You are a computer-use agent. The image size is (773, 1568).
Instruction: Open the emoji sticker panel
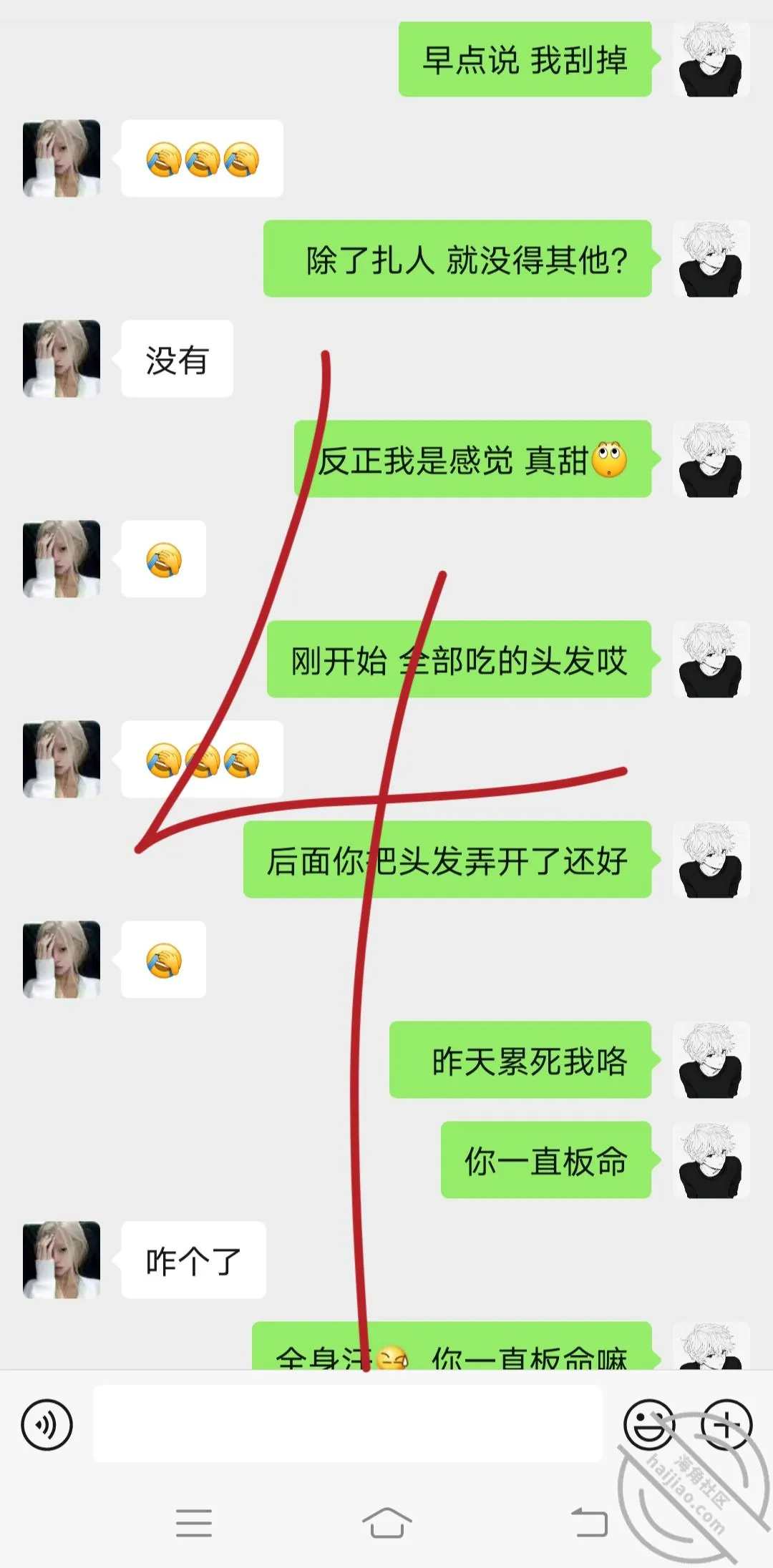point(649,1424)
